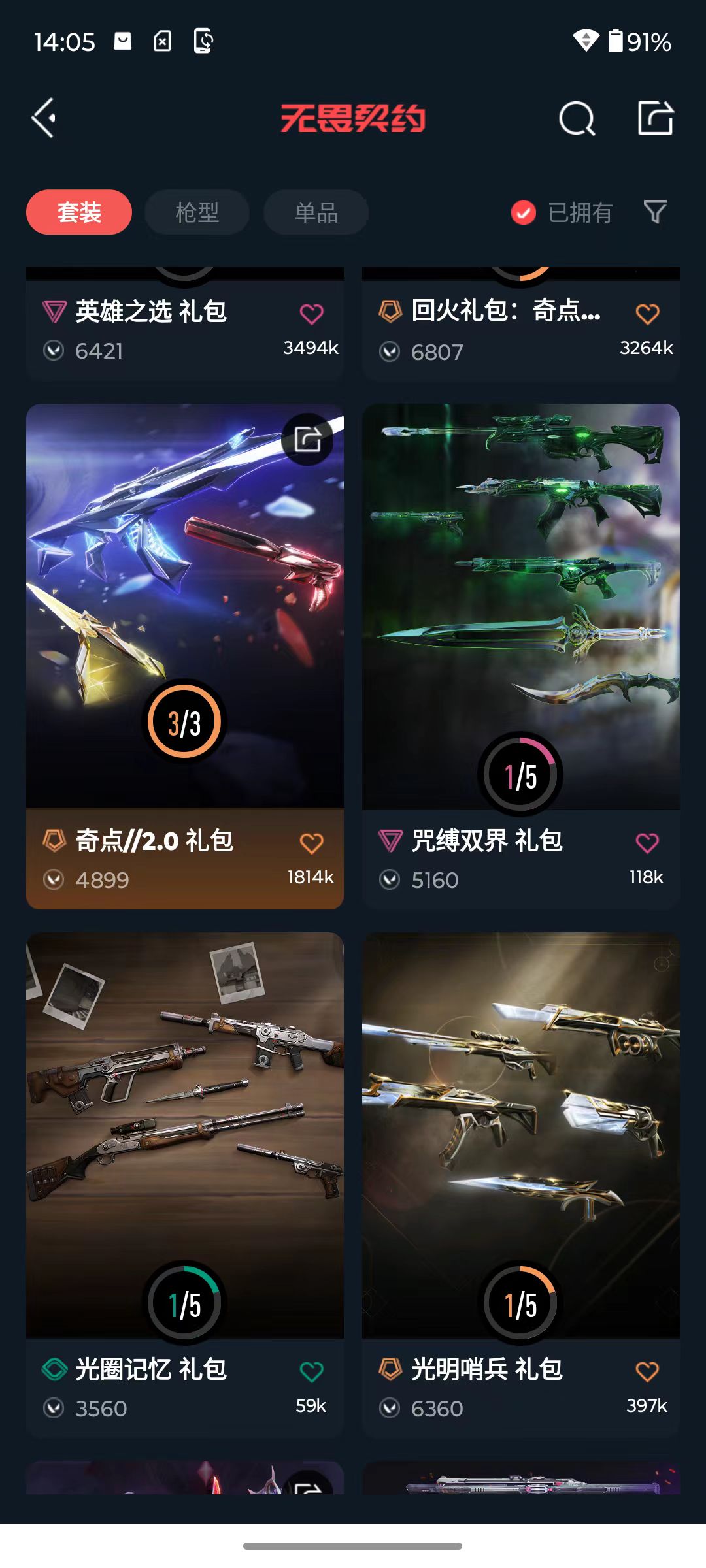This screenshot has width=706, height=1568.
Task: Open the 奇点//2.0 礼包 card
Action: (x=185, y=657)
